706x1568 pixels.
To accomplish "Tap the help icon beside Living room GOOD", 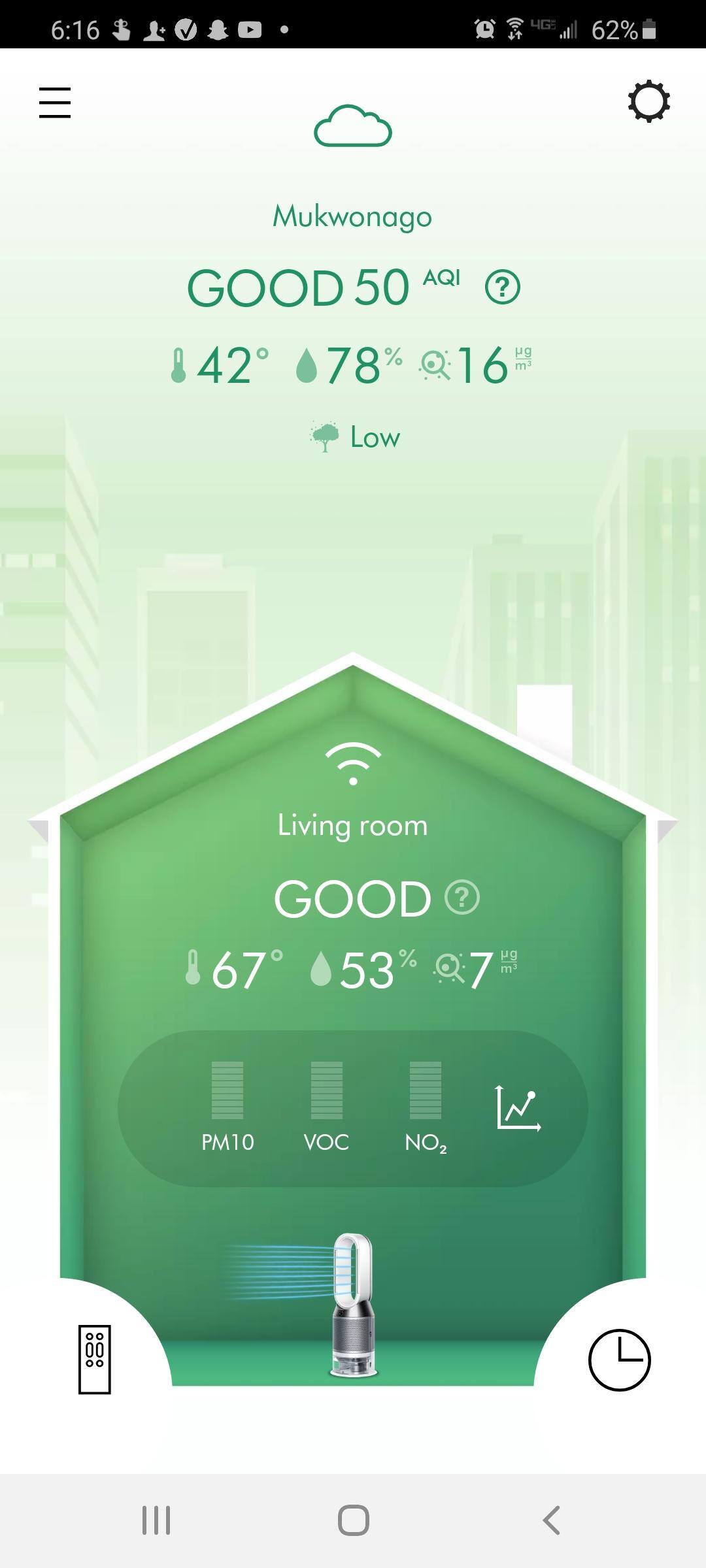I will click(x=462, y=898).
